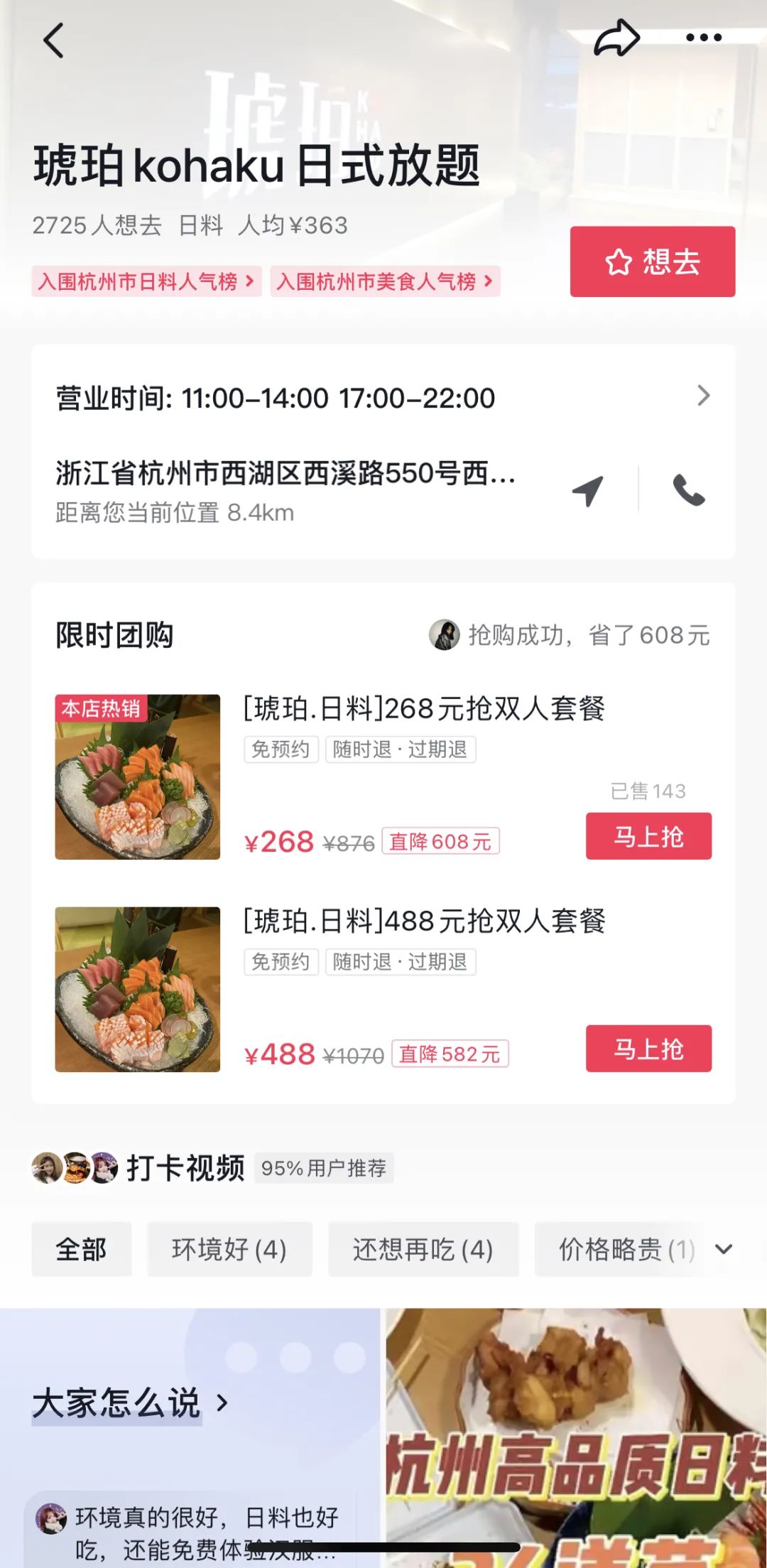
Task: Open 入围杭州市日料人气榜 ranking
Action: click(146, 281)
